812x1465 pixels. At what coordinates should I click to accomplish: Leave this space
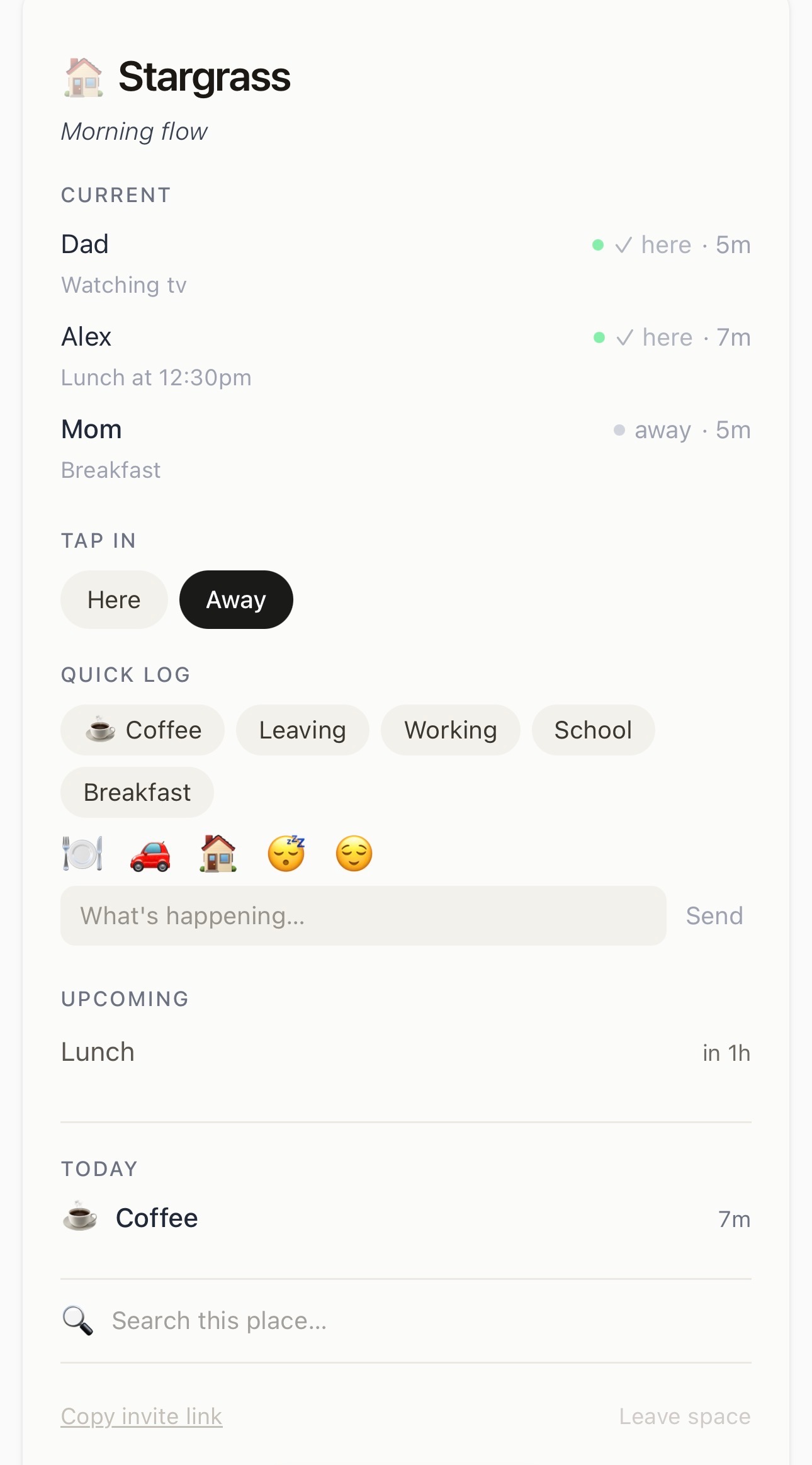click(684, 1416)
